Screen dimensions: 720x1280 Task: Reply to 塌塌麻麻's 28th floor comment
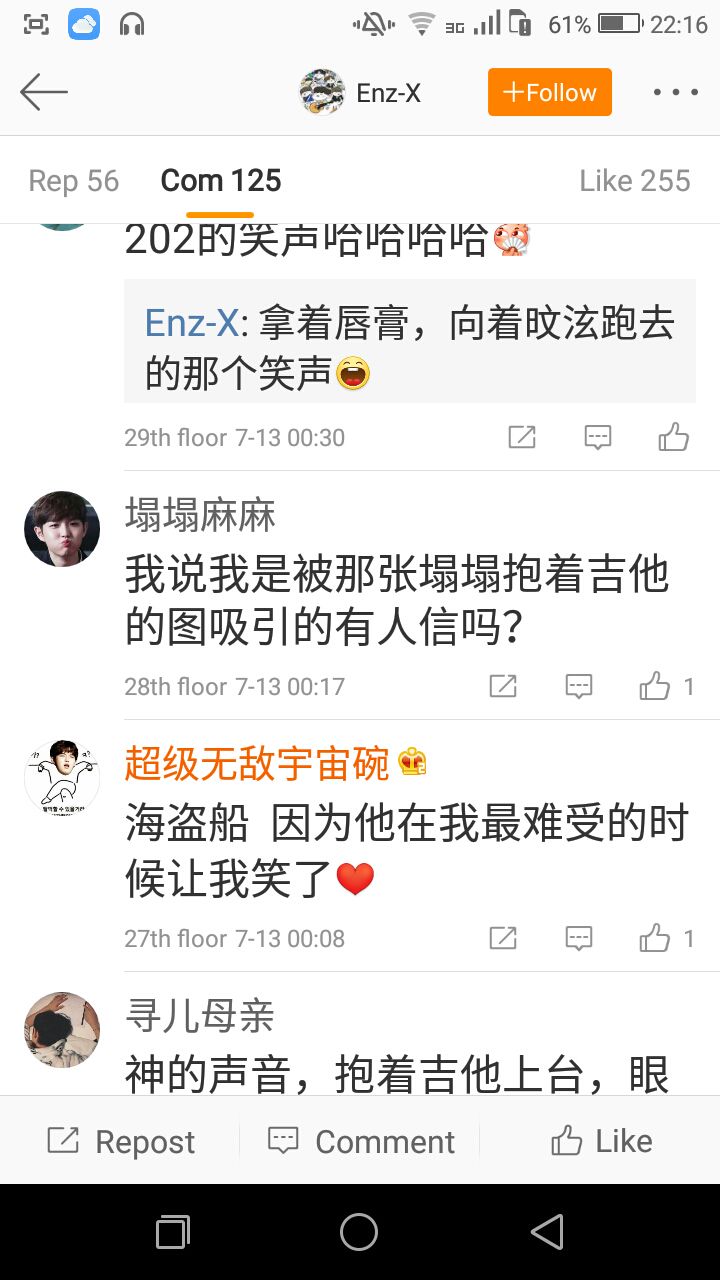pos(579,686)
